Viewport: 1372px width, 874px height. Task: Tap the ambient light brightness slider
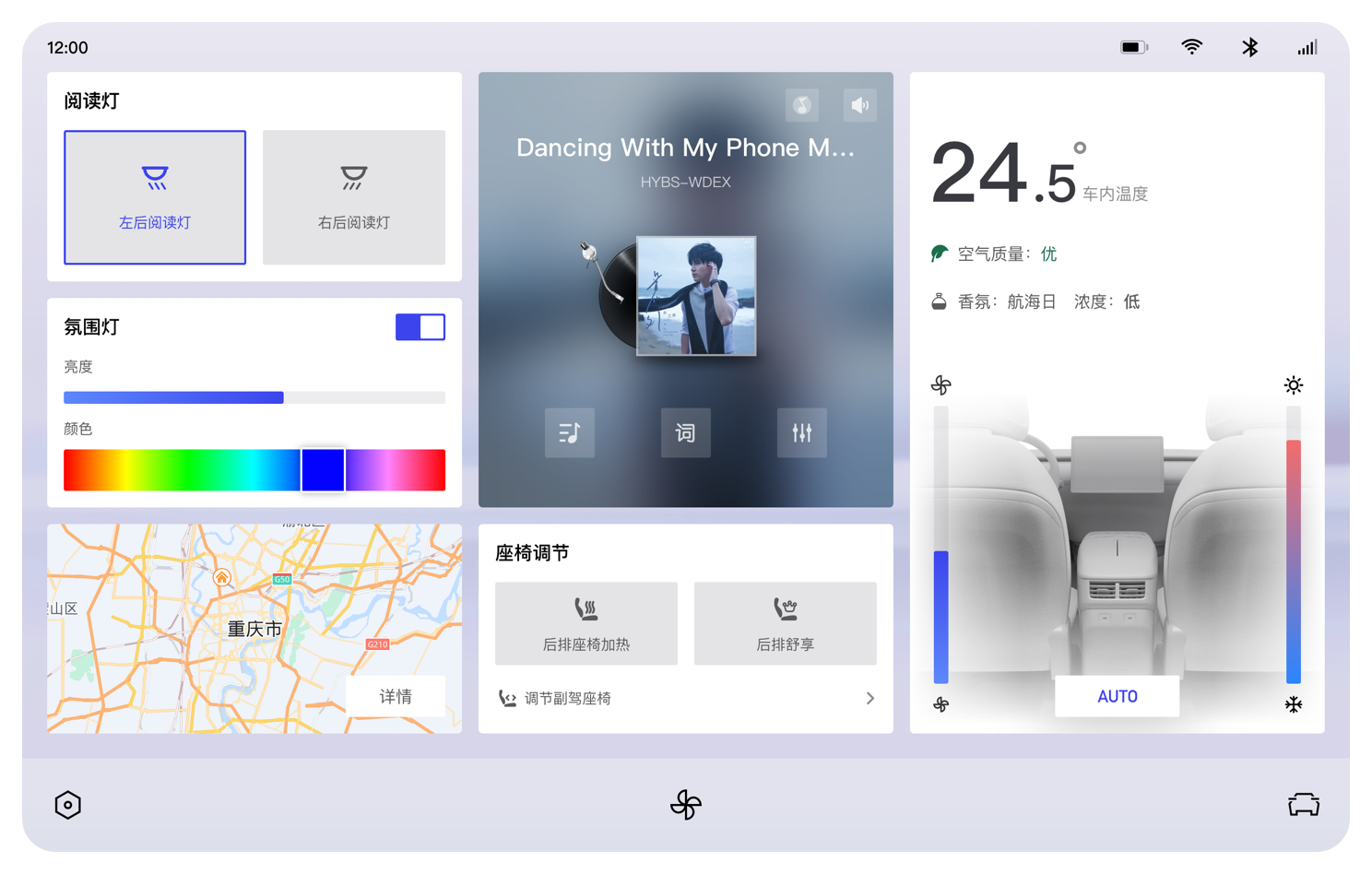point(254,397)
